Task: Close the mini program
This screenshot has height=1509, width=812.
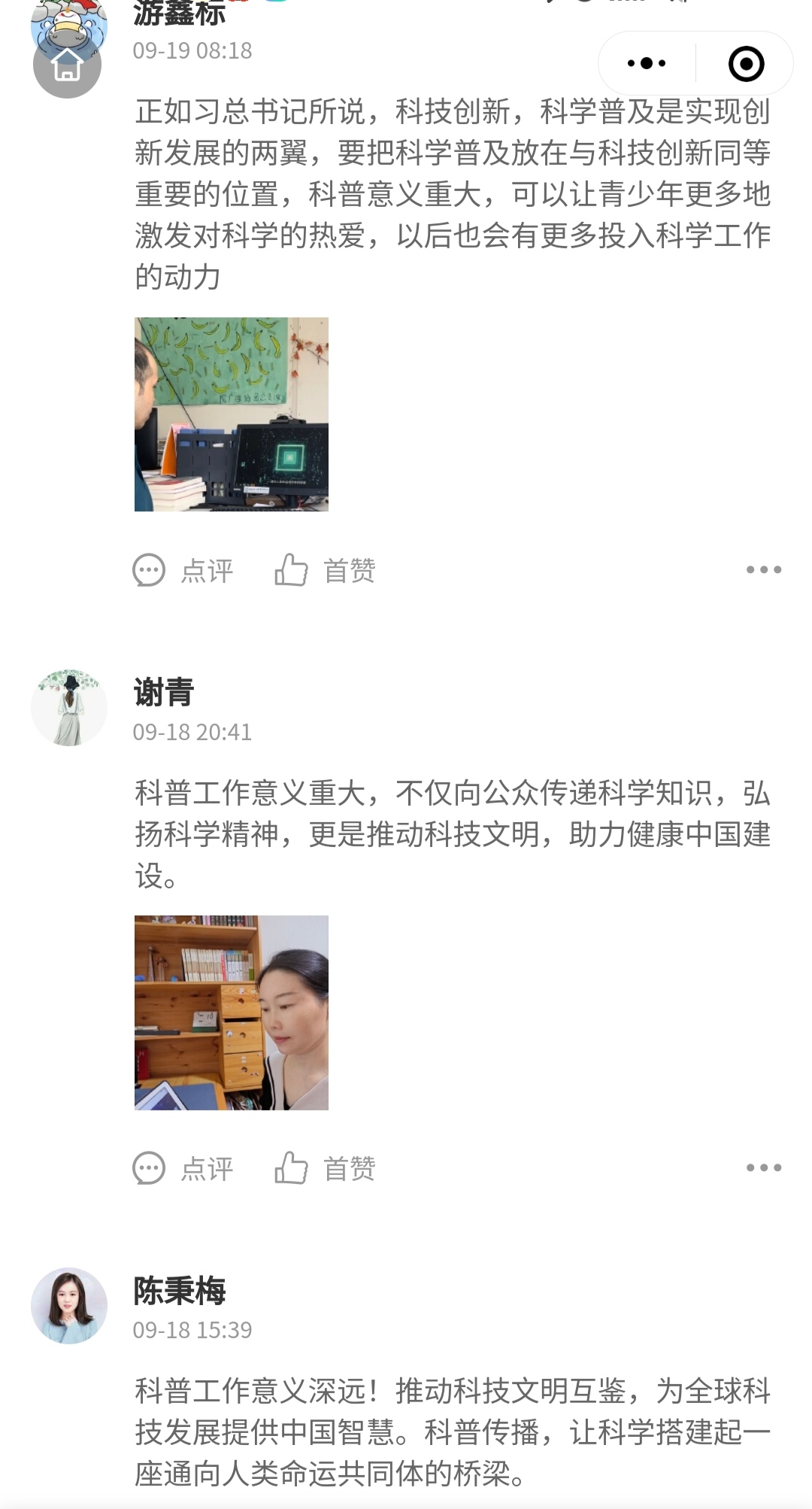Action: coord(746,64)
